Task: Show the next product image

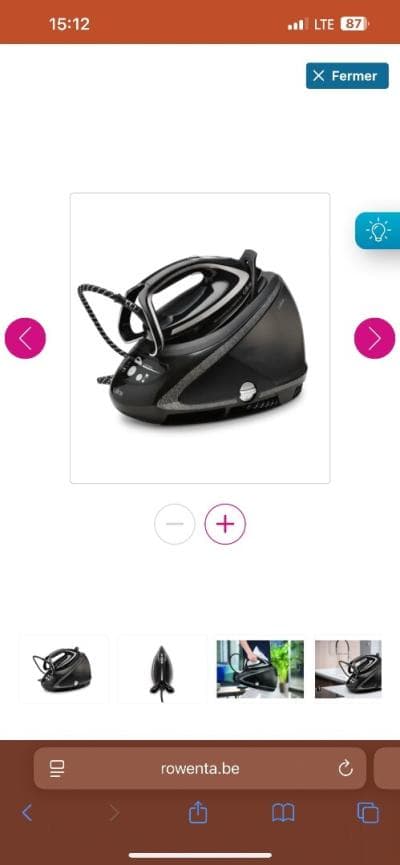Action: (x=375, y=338)
